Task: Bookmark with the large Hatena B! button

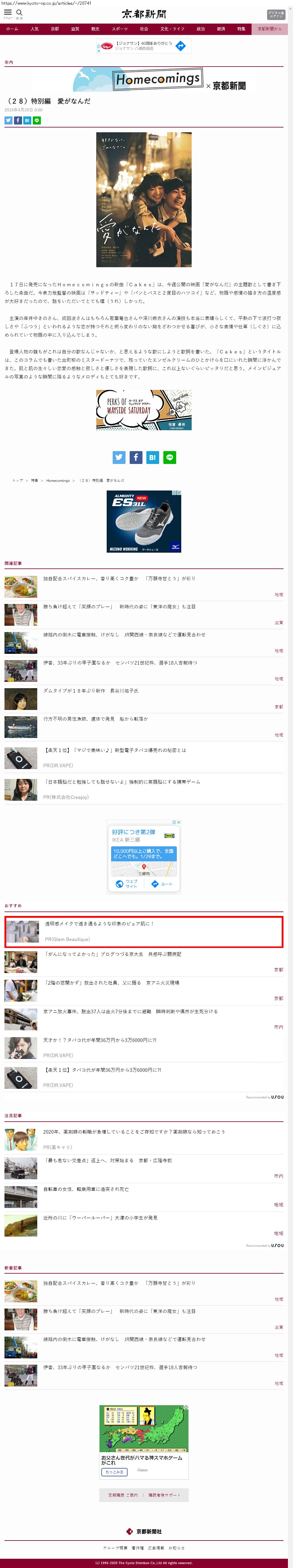Action: click(x=153, y=457)
